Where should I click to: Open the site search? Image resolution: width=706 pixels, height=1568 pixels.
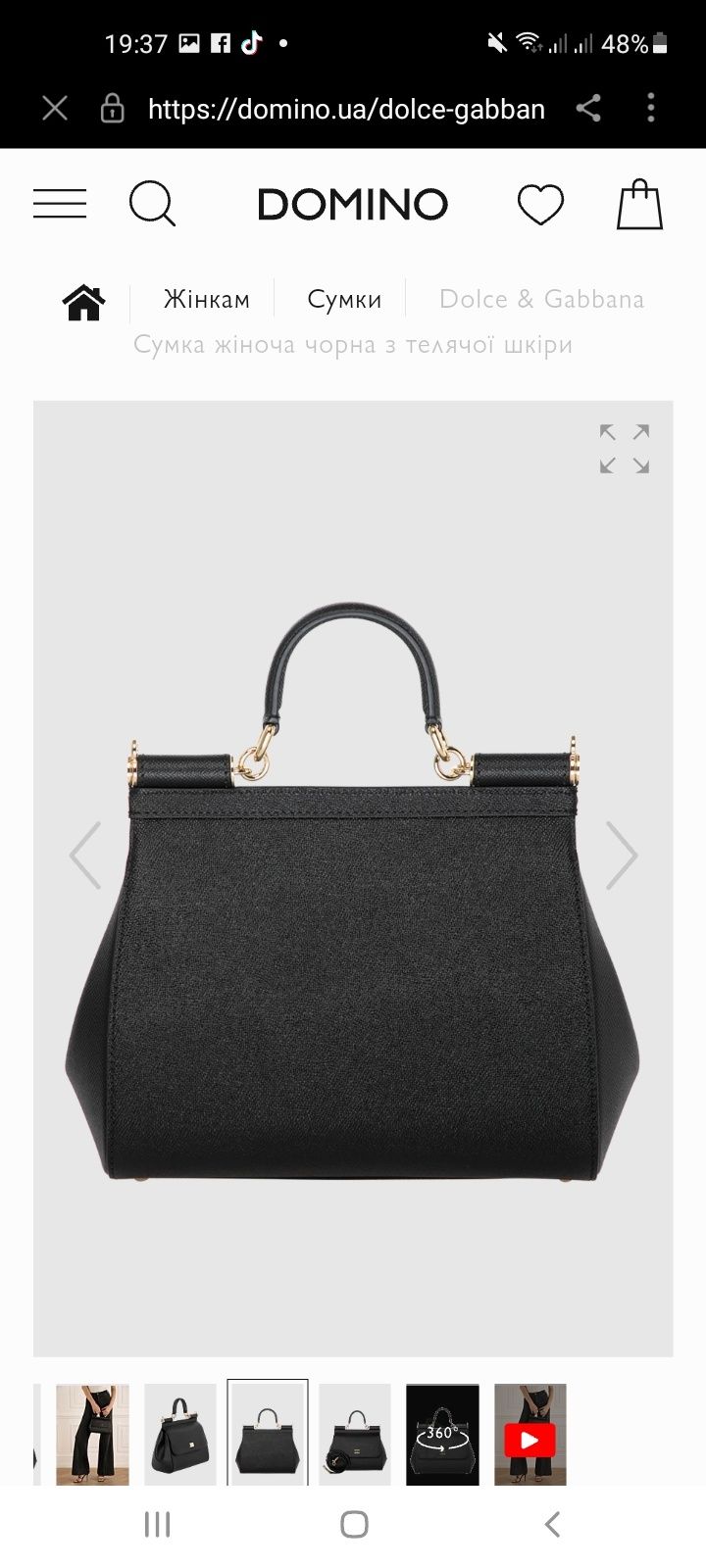pyautogui.click(x=152, y=204)
